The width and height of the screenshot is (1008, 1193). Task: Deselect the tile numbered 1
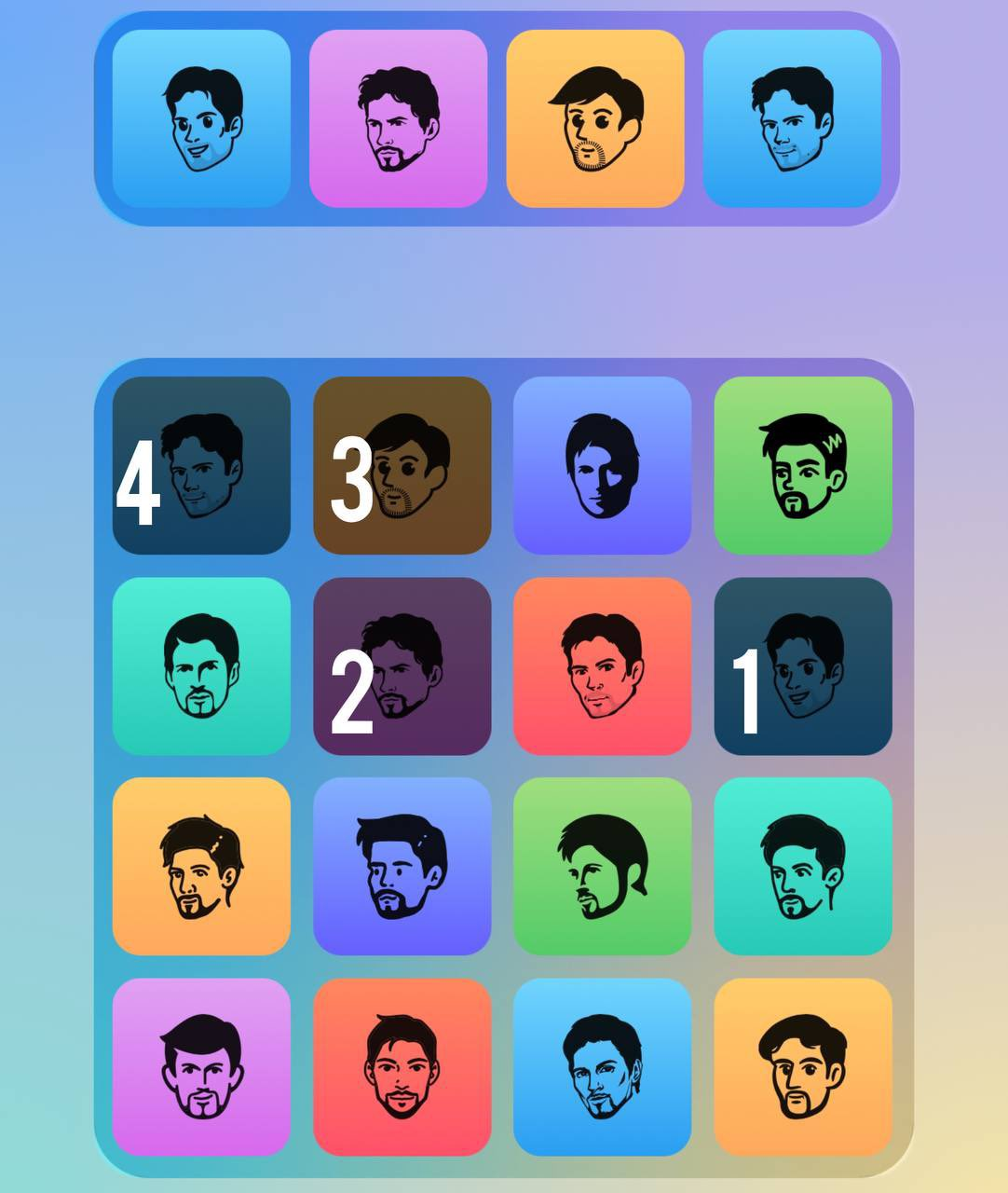coord(802,666)
